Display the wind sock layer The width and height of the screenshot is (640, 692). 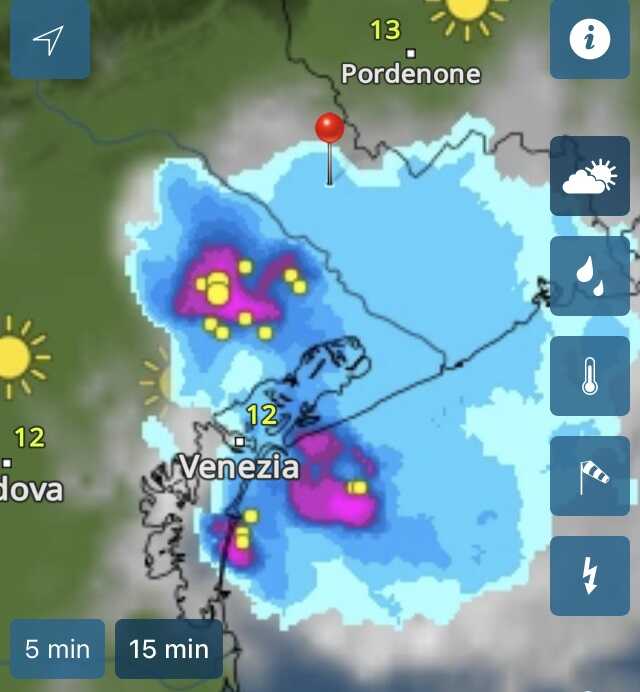click(590, 476)
